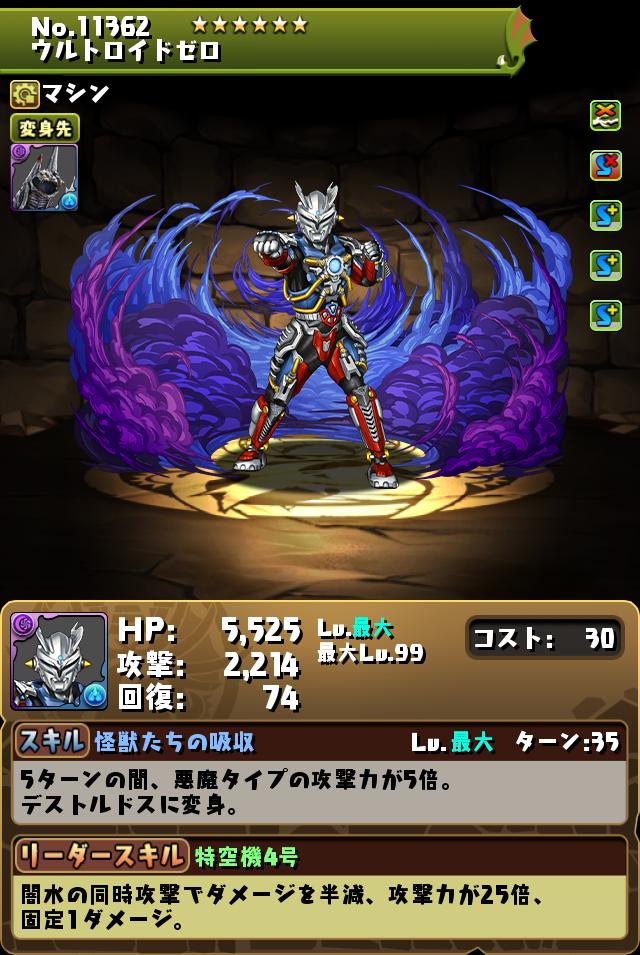640x955 pixels.
Task: Tap the monster portrait beside HP stats
Action: (59, 661)
